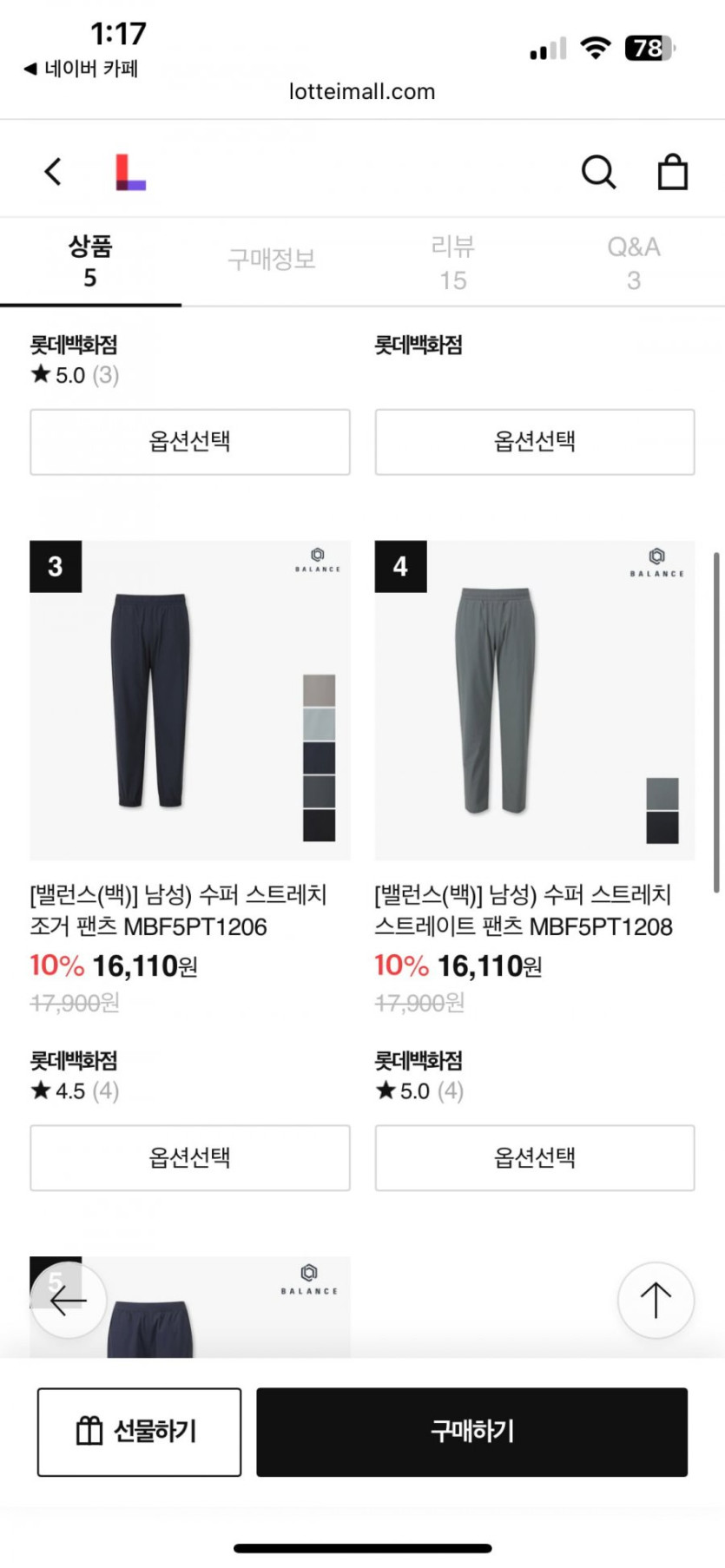Choose 옵션선택 below the 5.0 (3) rating

[x=190, y=442]
